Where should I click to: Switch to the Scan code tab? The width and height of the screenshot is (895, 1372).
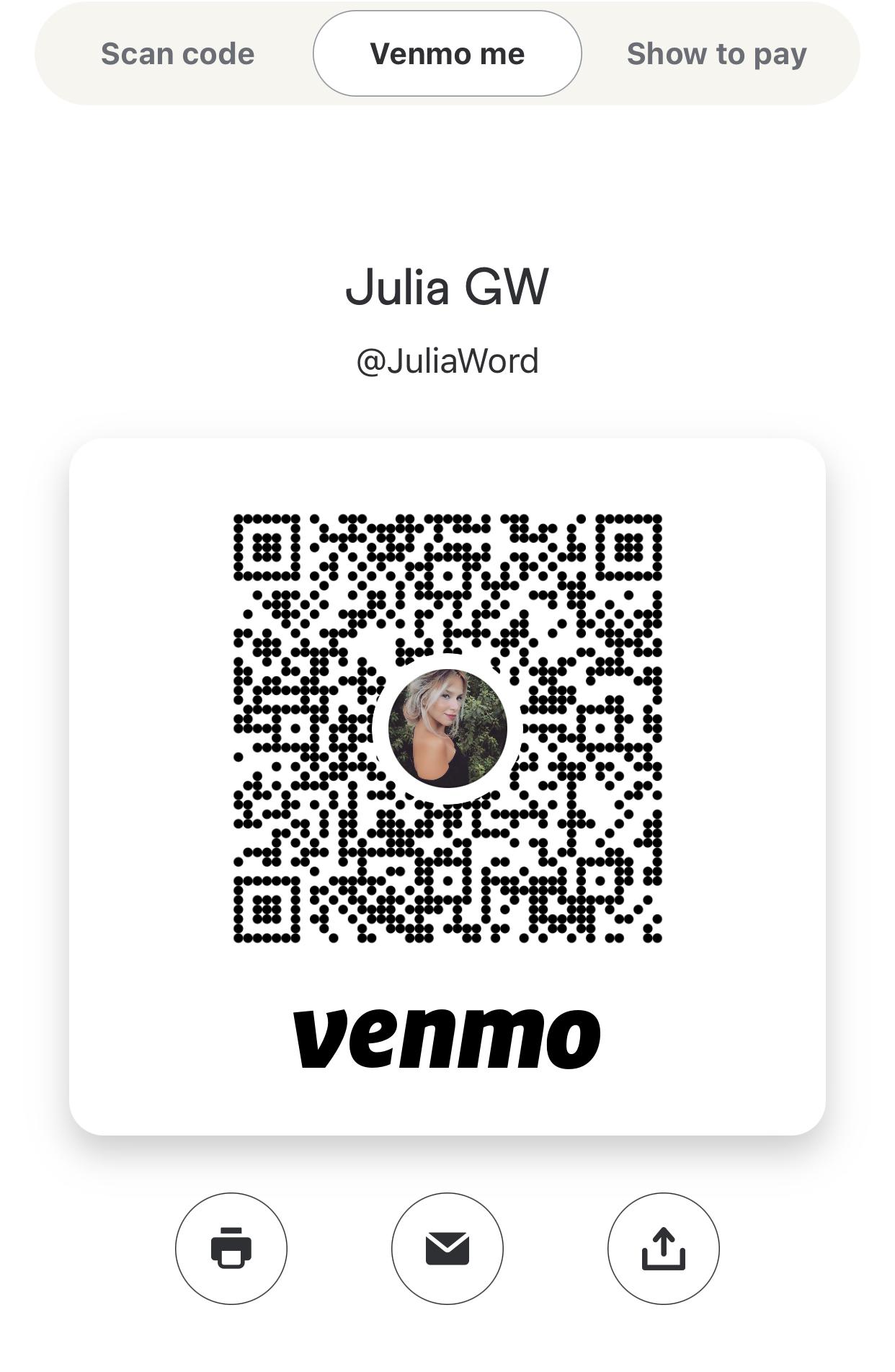[x=177, y=54]
